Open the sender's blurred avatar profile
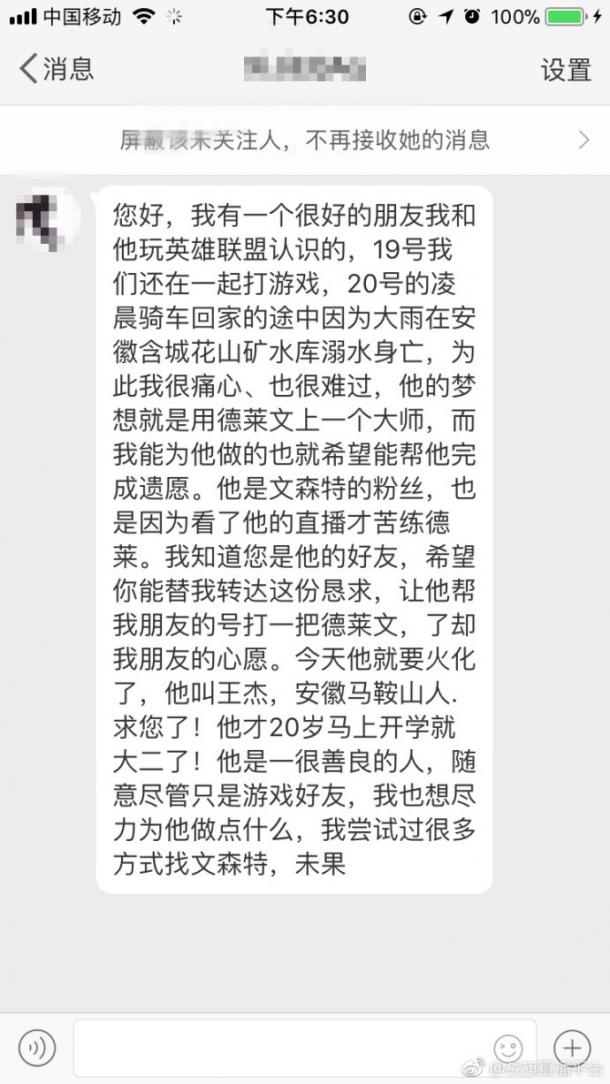The image size is (610, 1084). [46, 221]
